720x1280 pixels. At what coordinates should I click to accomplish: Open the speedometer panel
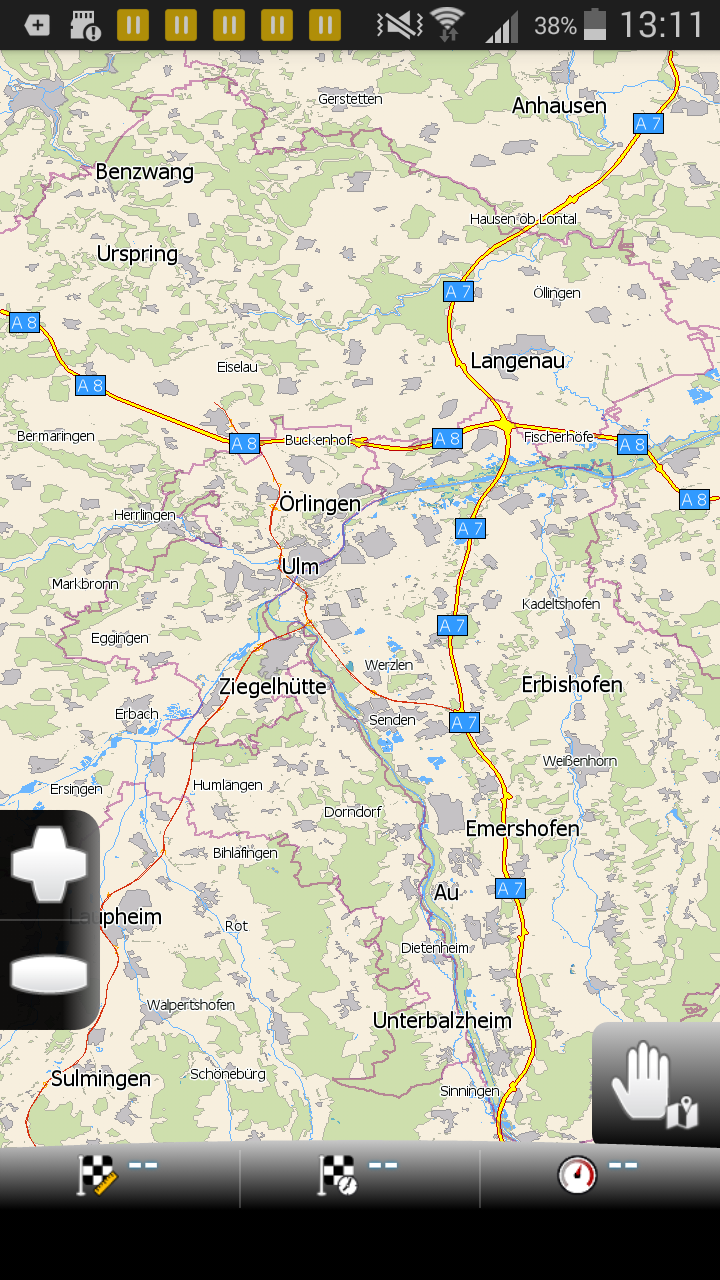tap(599, 1174)
